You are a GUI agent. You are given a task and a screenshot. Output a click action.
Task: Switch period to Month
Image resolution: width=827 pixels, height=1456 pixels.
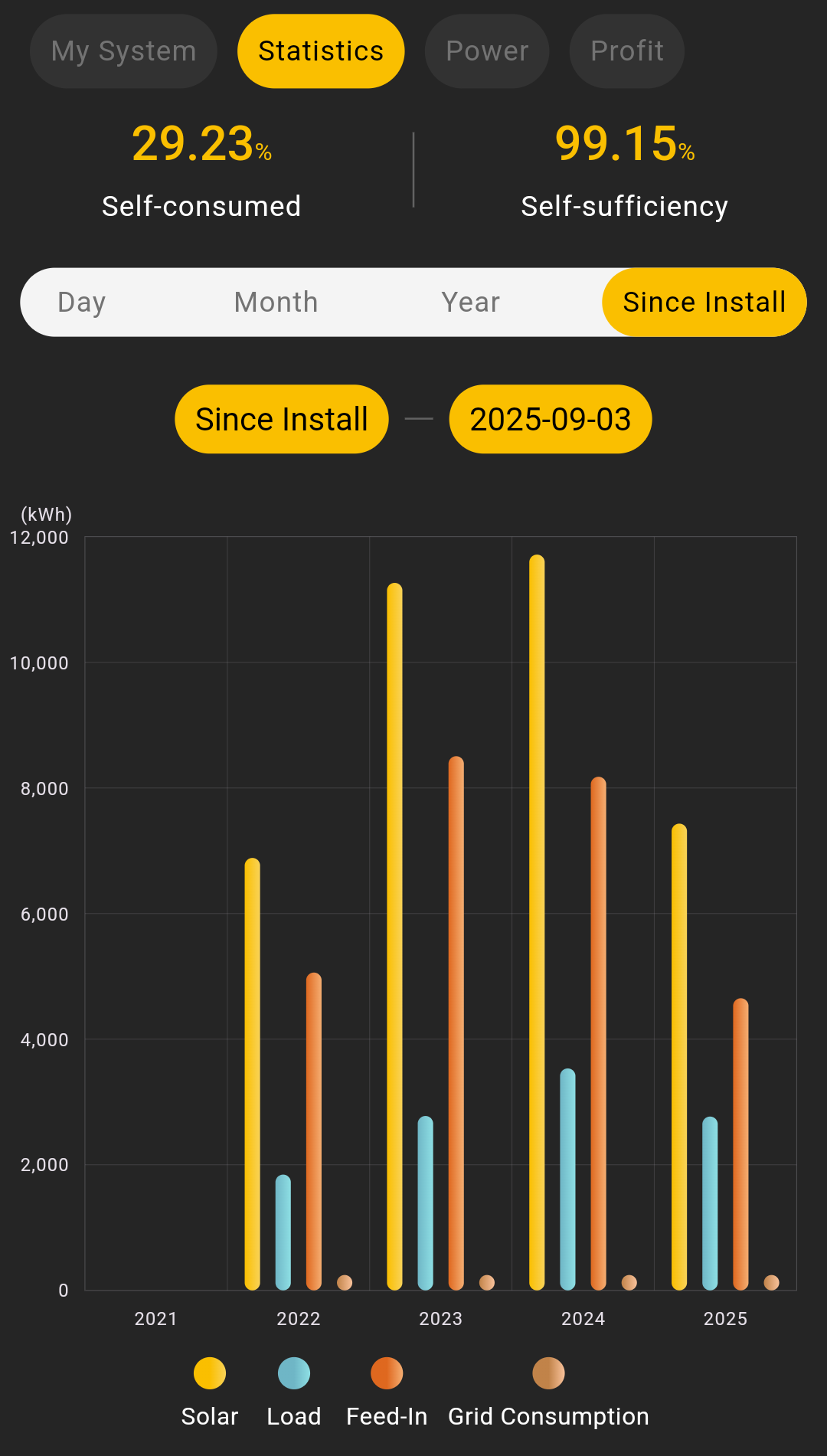pyautogui.click(x=276, y=303)
